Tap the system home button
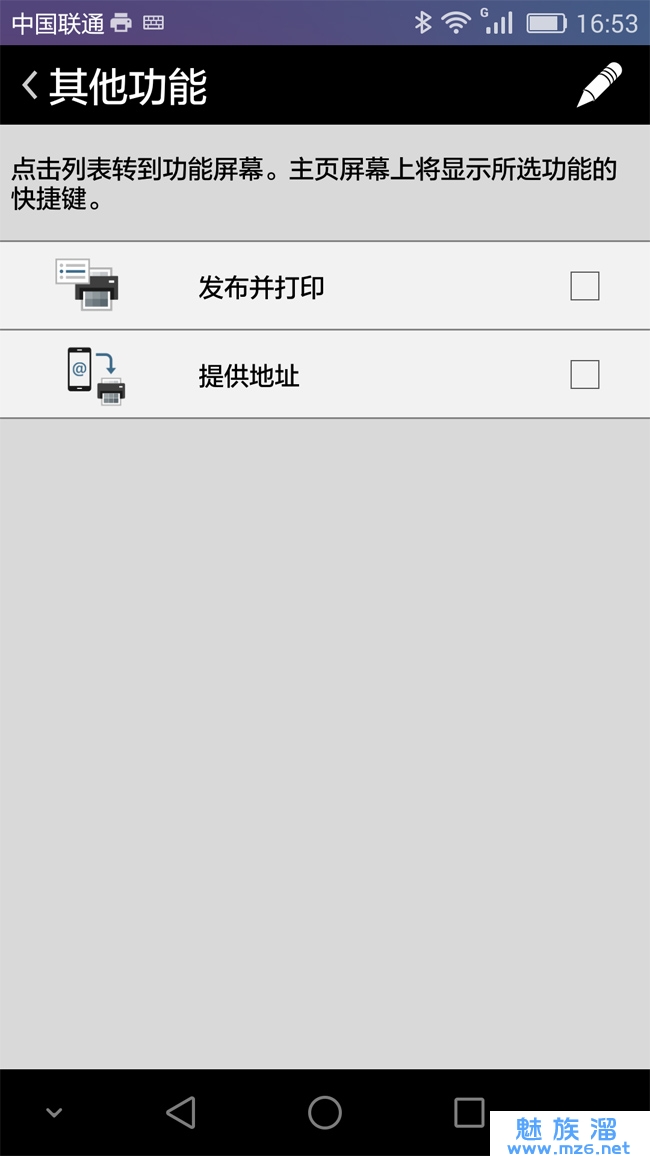650x1156 pixels. tap(325, 1112)
